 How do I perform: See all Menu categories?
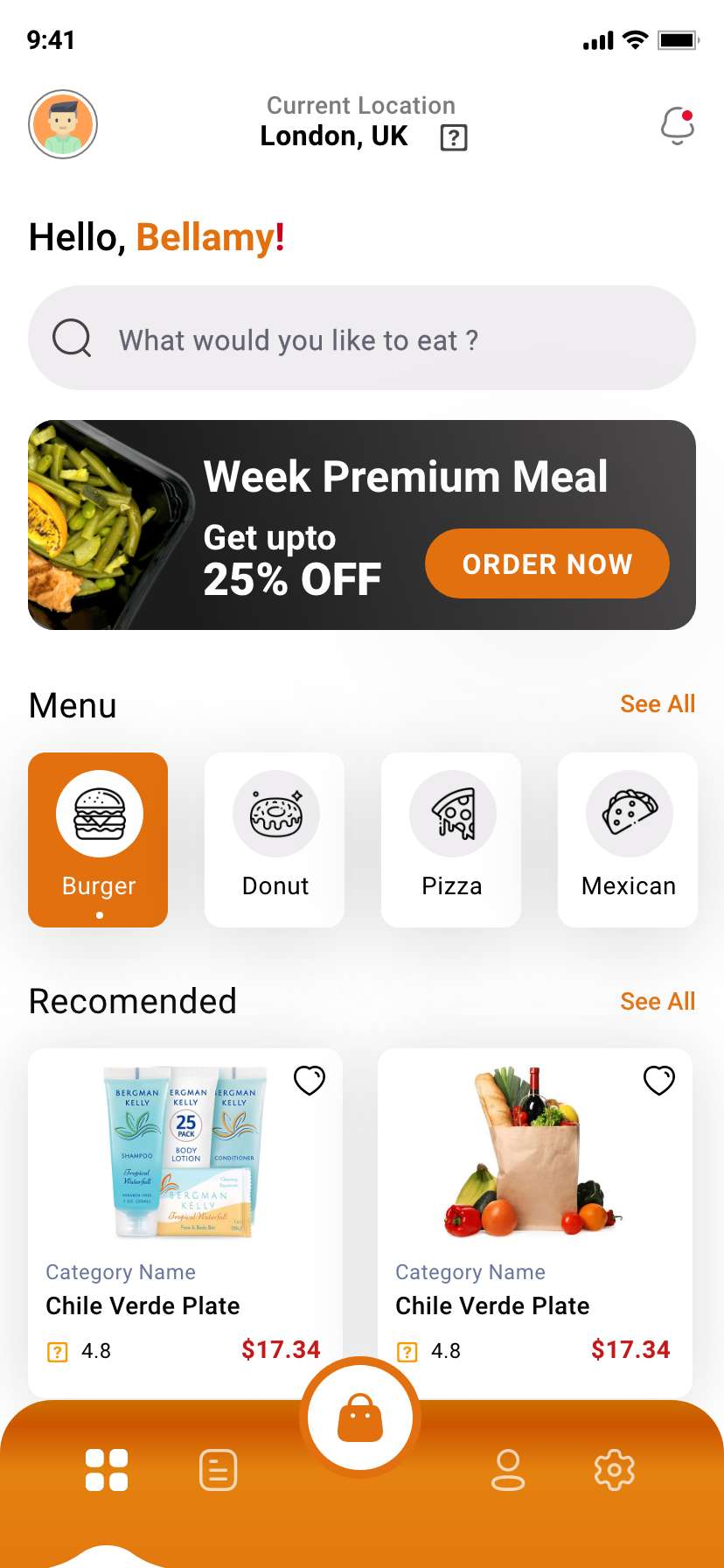coord(657,704)
